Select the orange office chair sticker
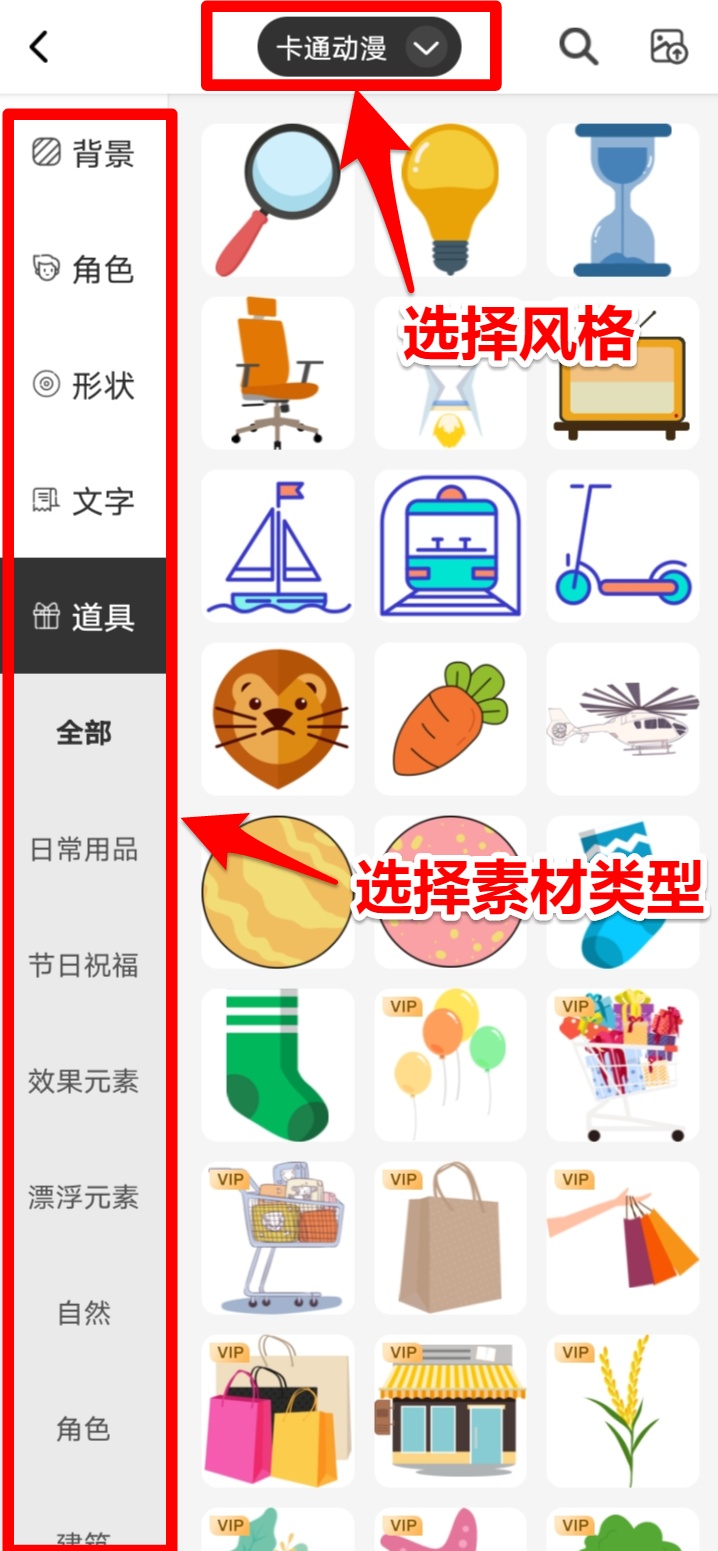718x1551 pixels. click(x=278, y=372)
